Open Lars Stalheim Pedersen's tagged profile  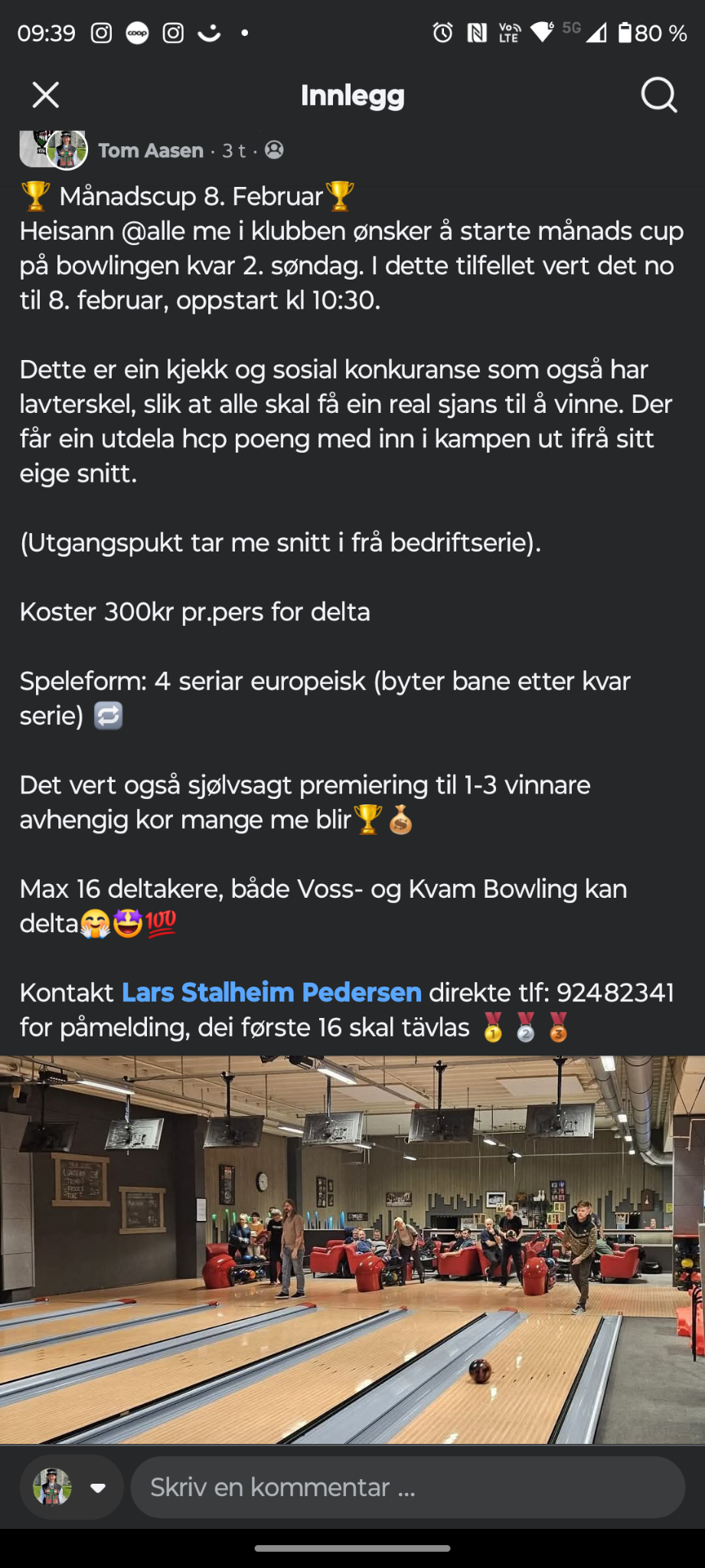(272, 993)
